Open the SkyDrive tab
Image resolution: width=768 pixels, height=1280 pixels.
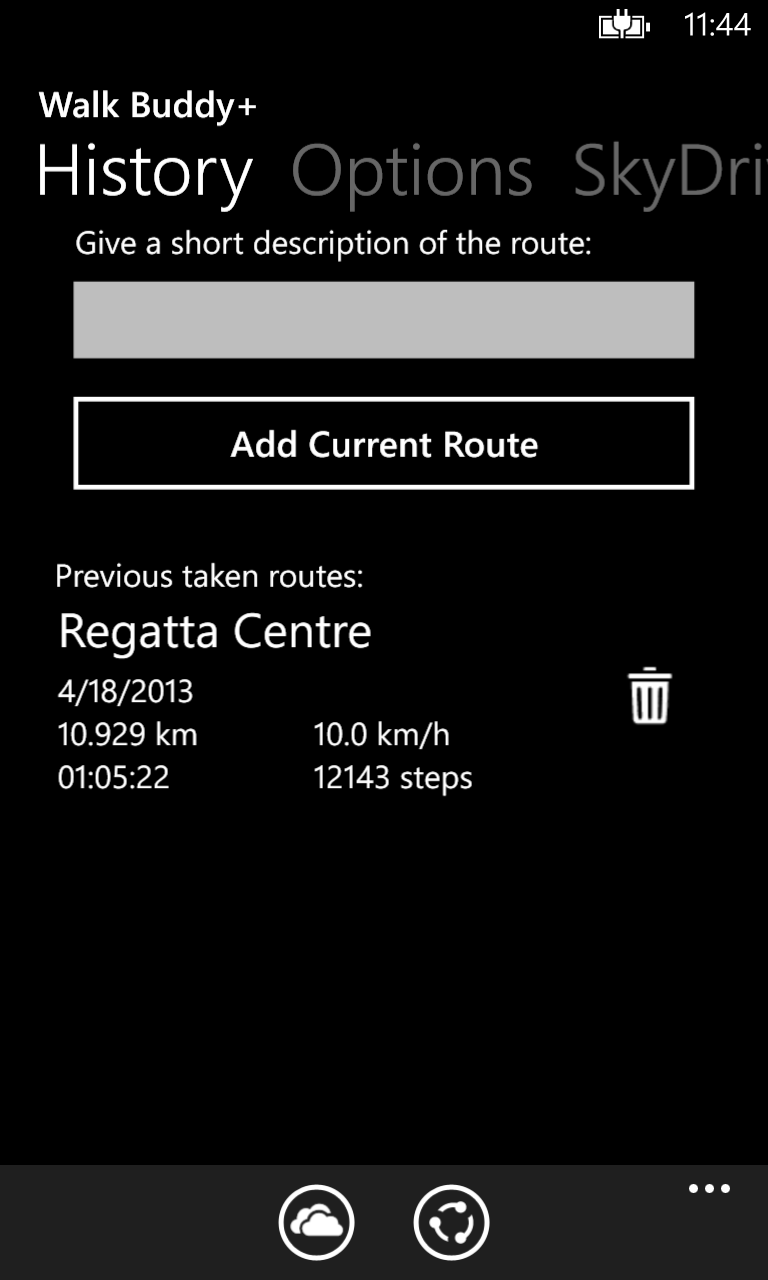pos(668,170)
